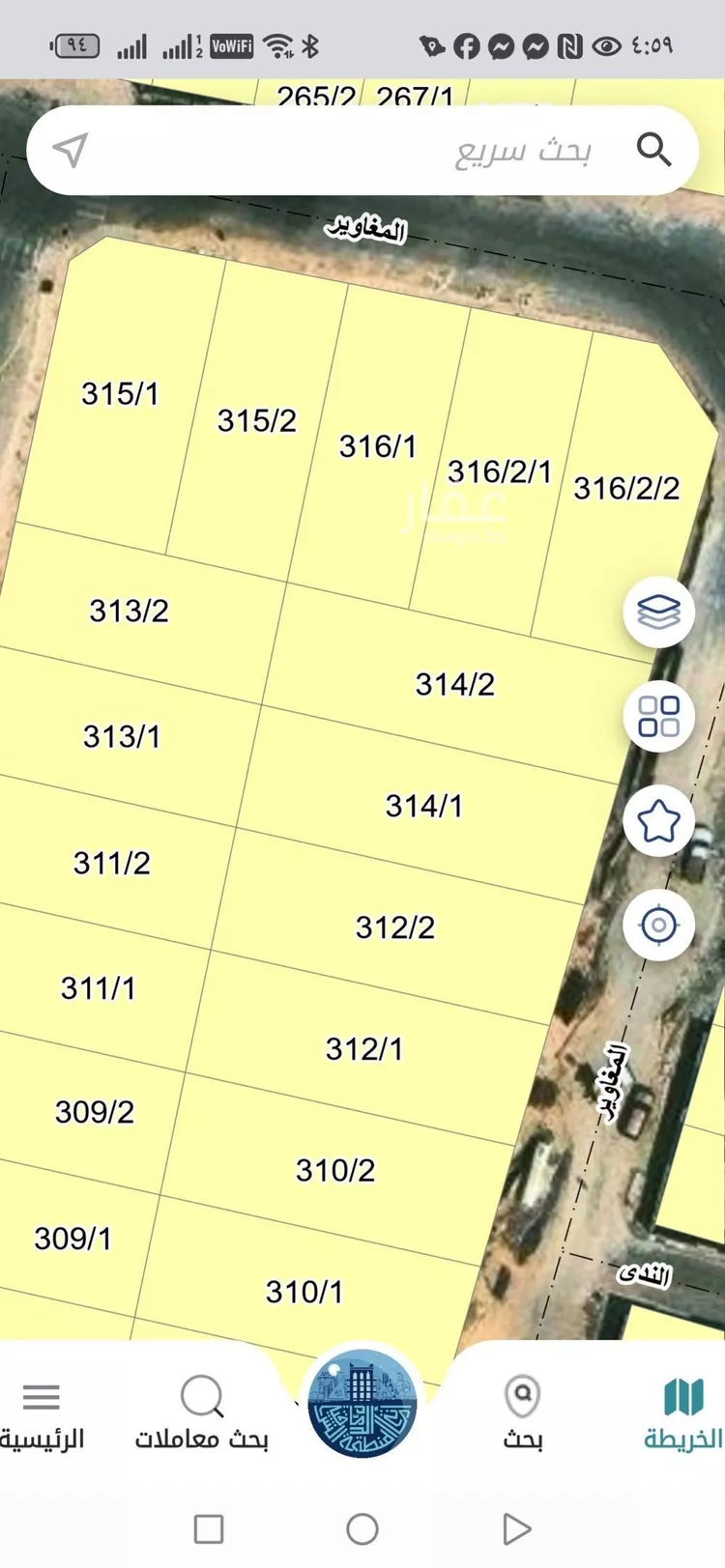The width and height of the screenshot is (725, 1568).
Task: Open the recent apps square button
Action: [x=209, y=1529]
